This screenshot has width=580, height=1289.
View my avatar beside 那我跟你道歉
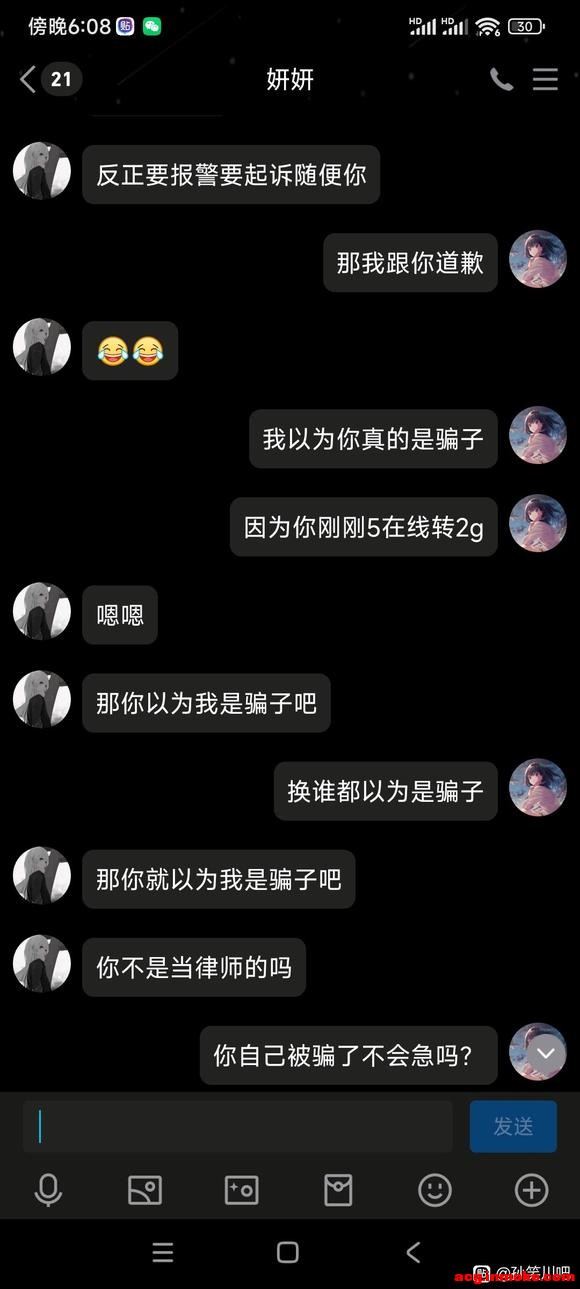pyautogui.click(x=538, y=259)
